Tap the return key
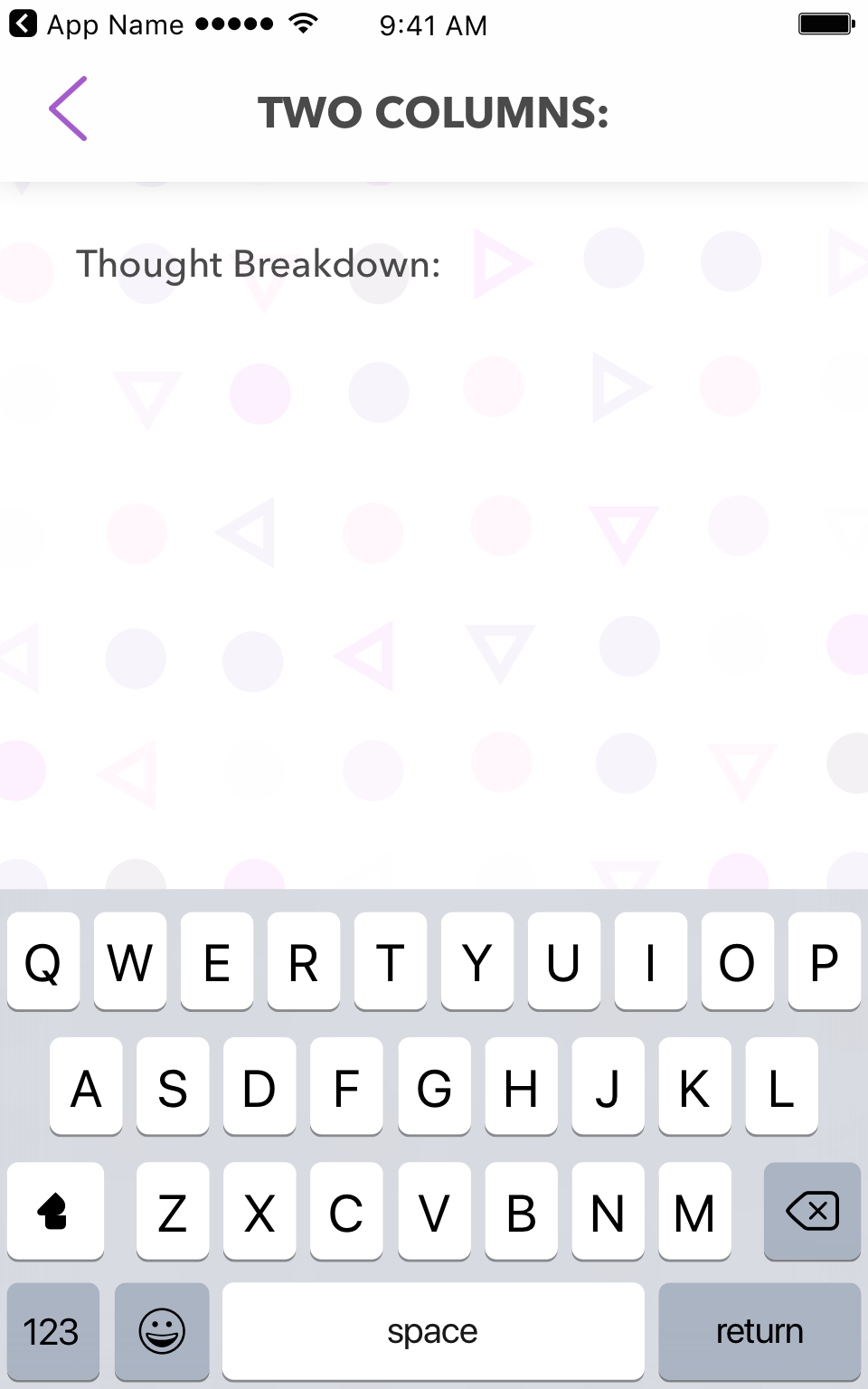Image resolution: width=868 pixels, height=1389 pixels. [x=759, y=1331]
